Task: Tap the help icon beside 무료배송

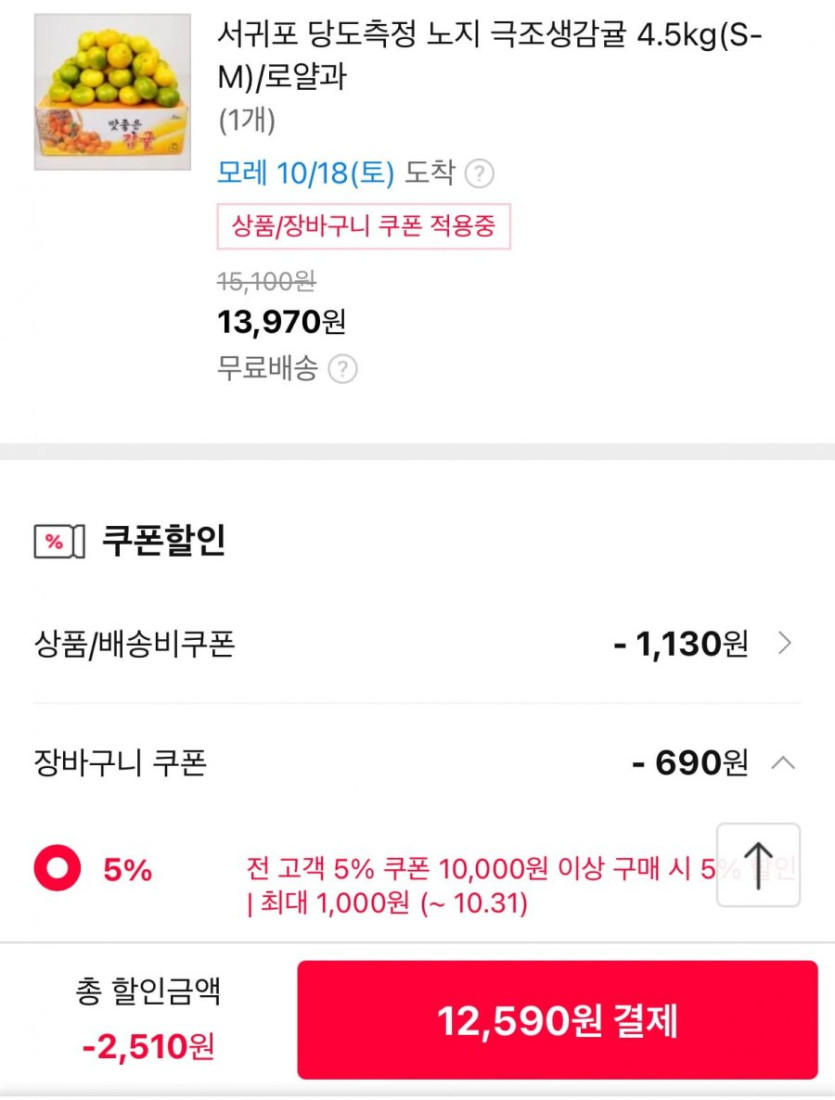Action: point(343,370)
